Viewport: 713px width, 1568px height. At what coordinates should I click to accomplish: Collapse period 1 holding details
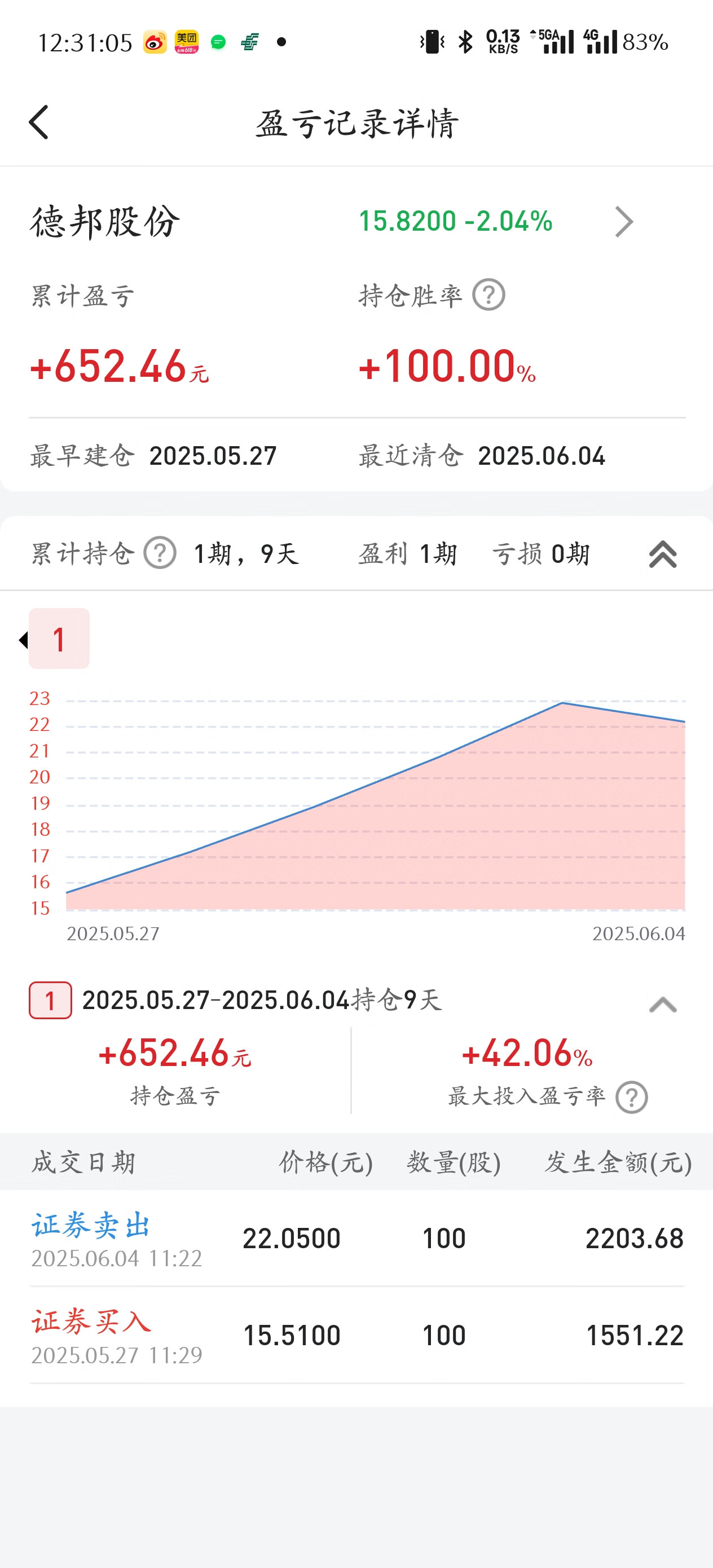click(x=663, y=1005)
